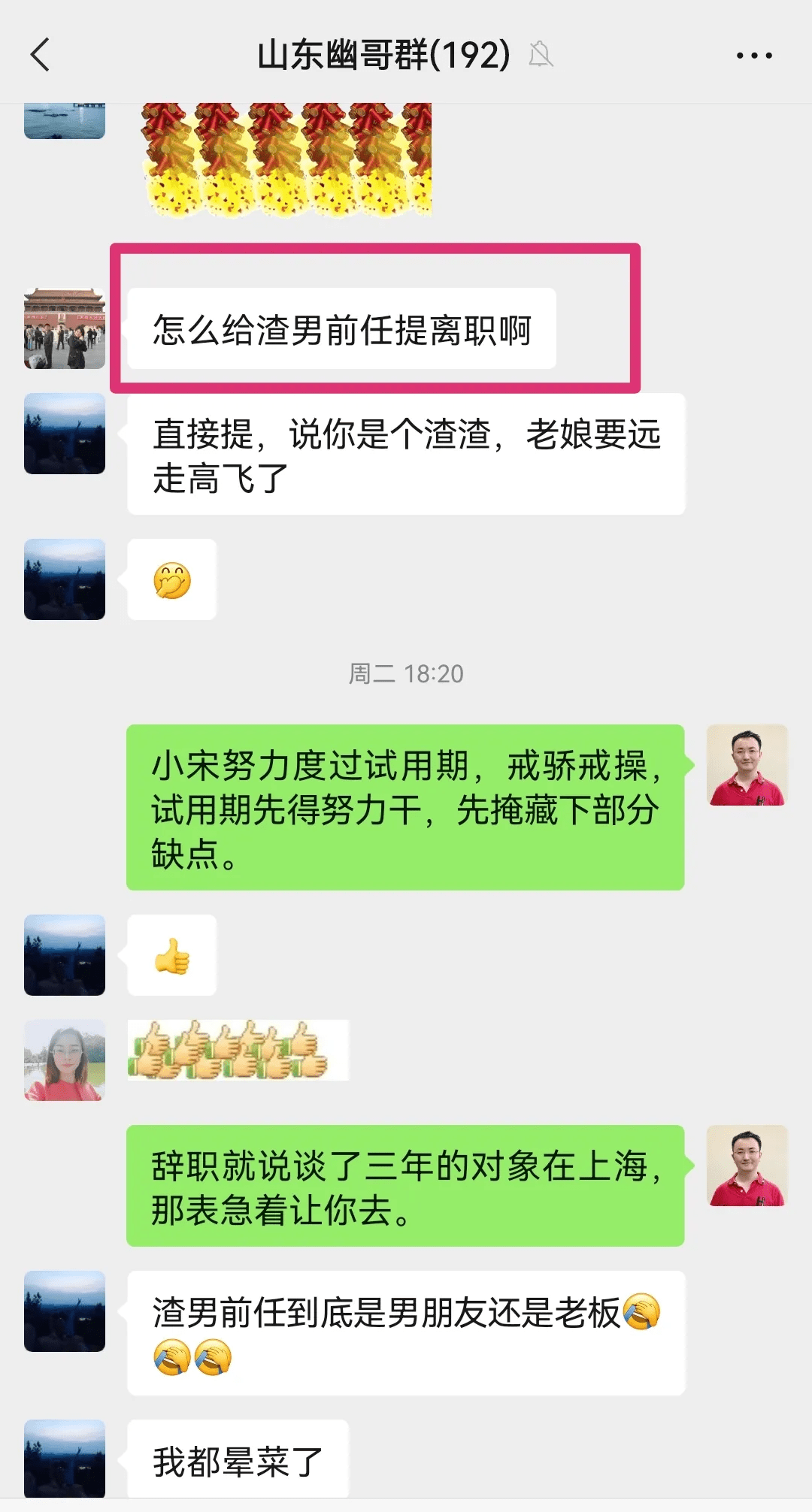This screenshot has height=1512, width=812.
Task: Open the avatar of the woman in red
Action: 65,1060
